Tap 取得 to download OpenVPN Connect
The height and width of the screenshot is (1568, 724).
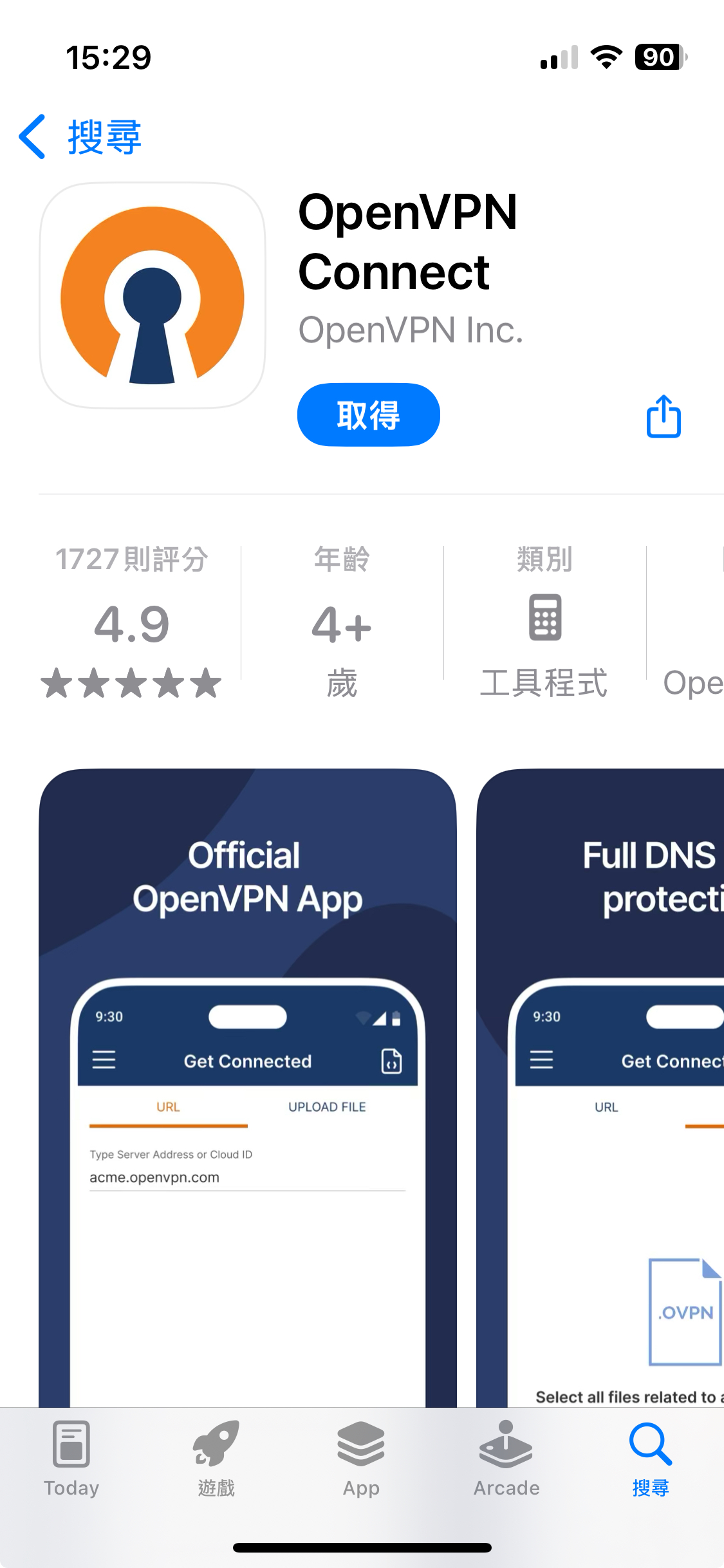click(x=368, y=415)
